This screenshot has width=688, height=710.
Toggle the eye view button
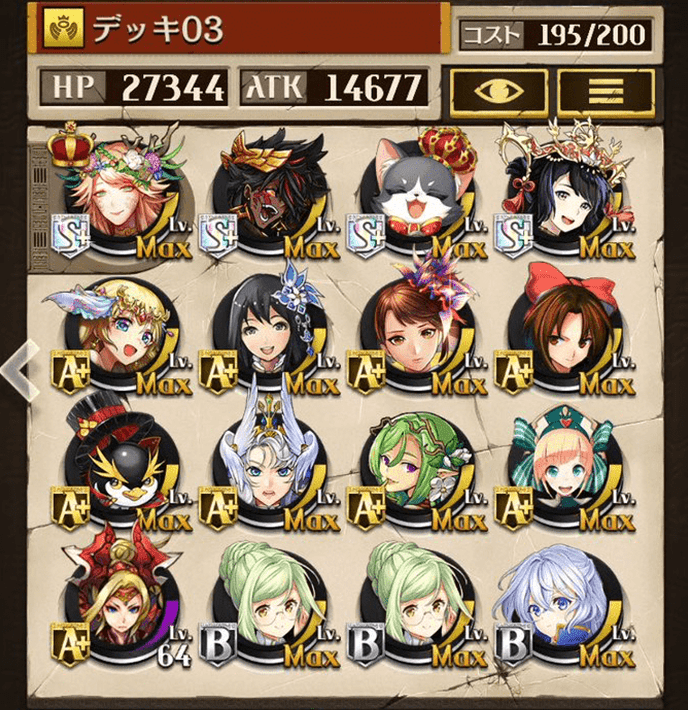click(497, 92)
